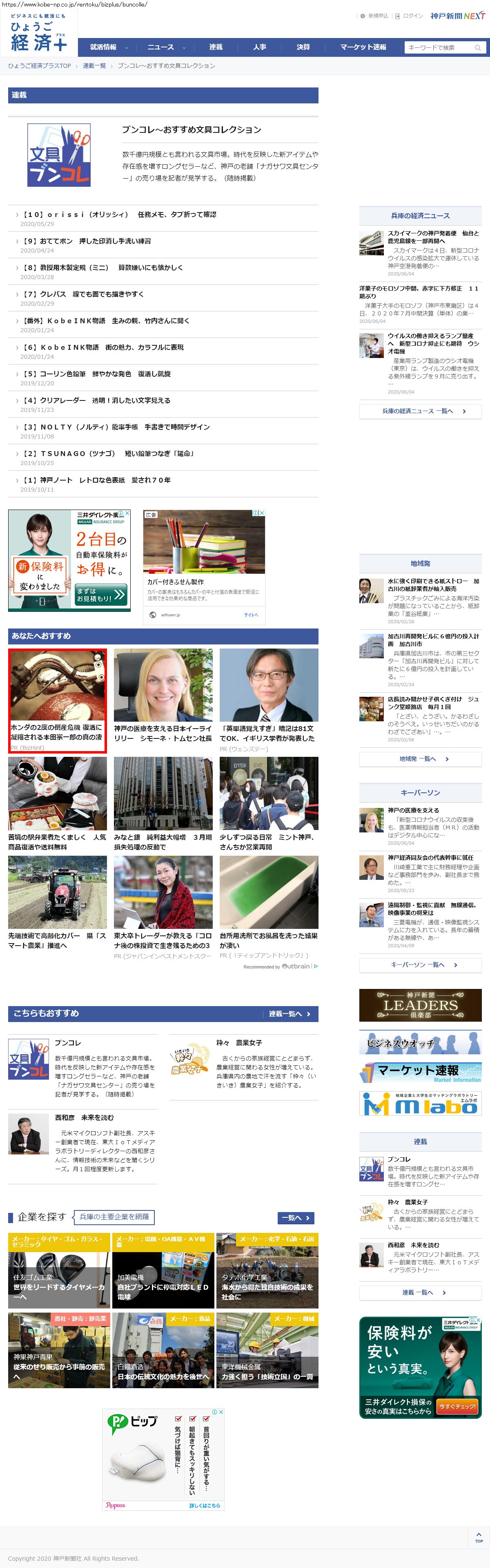Tap the 連載一覧へ button in こちらもおすすめ
490x1568 pixels.
290,1014
